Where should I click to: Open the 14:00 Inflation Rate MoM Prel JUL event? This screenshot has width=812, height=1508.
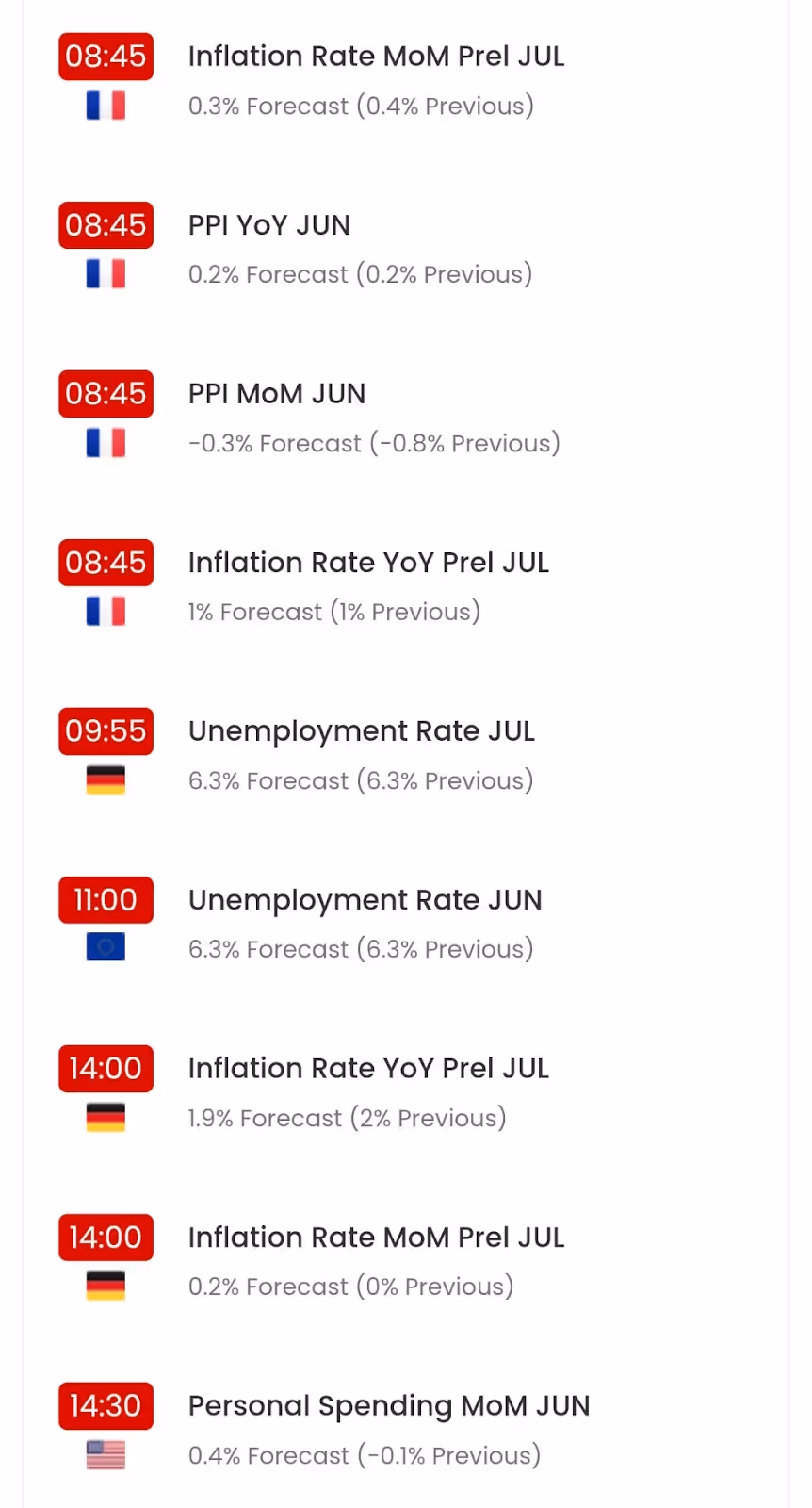375,1238
